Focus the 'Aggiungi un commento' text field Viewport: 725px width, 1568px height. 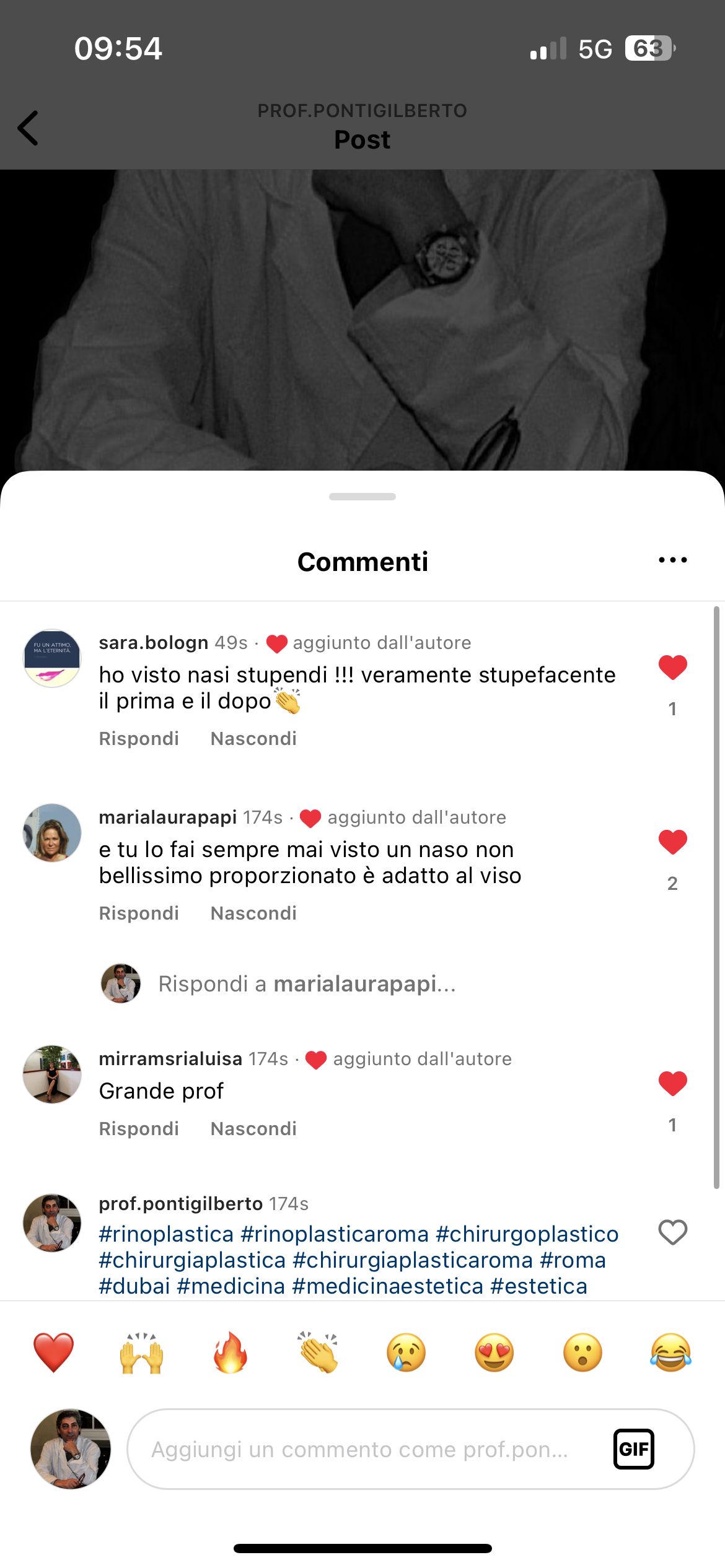tap(359, 1450)
